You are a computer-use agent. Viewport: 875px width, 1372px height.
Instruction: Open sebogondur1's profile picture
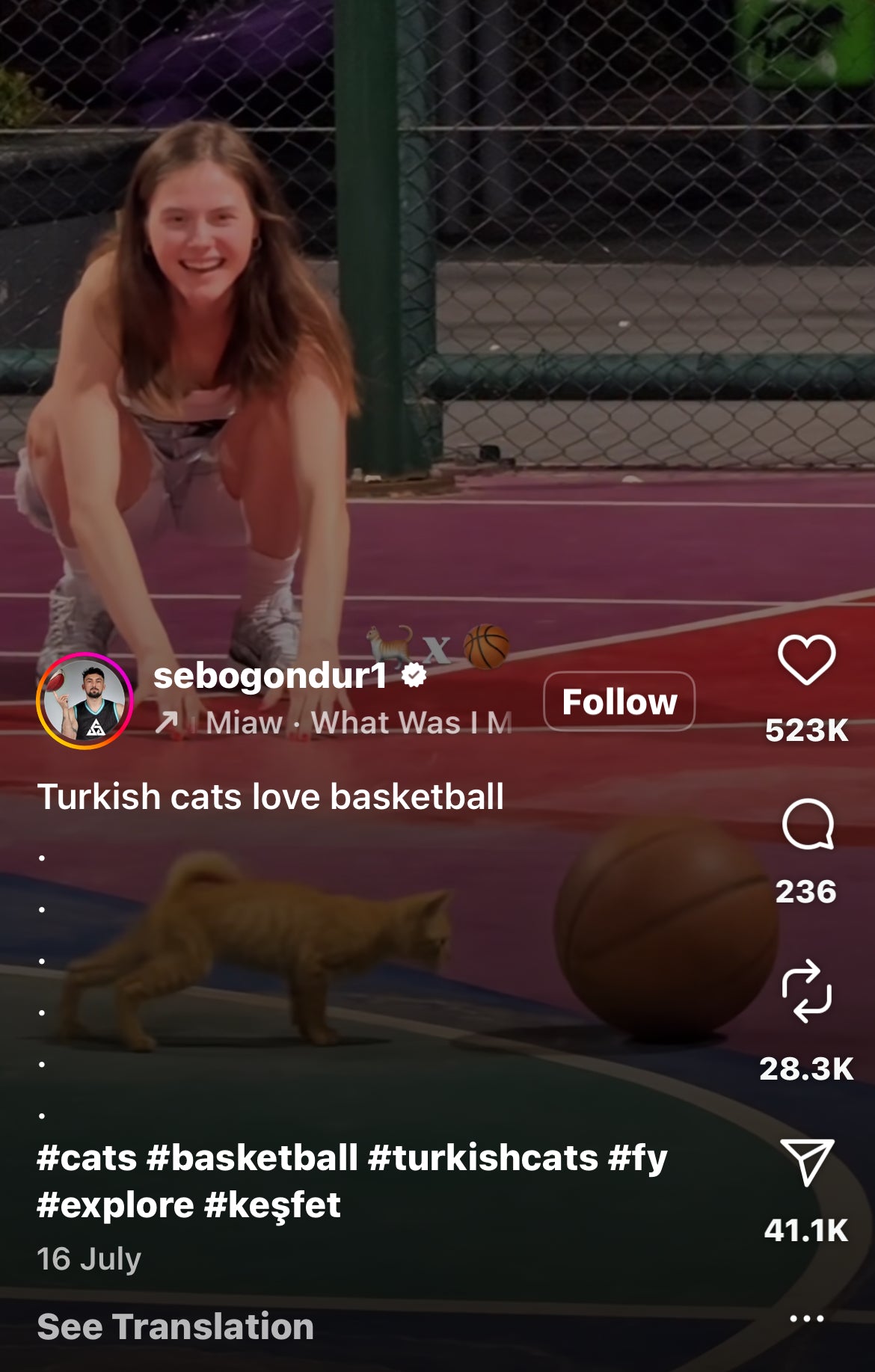click(85, 701)
